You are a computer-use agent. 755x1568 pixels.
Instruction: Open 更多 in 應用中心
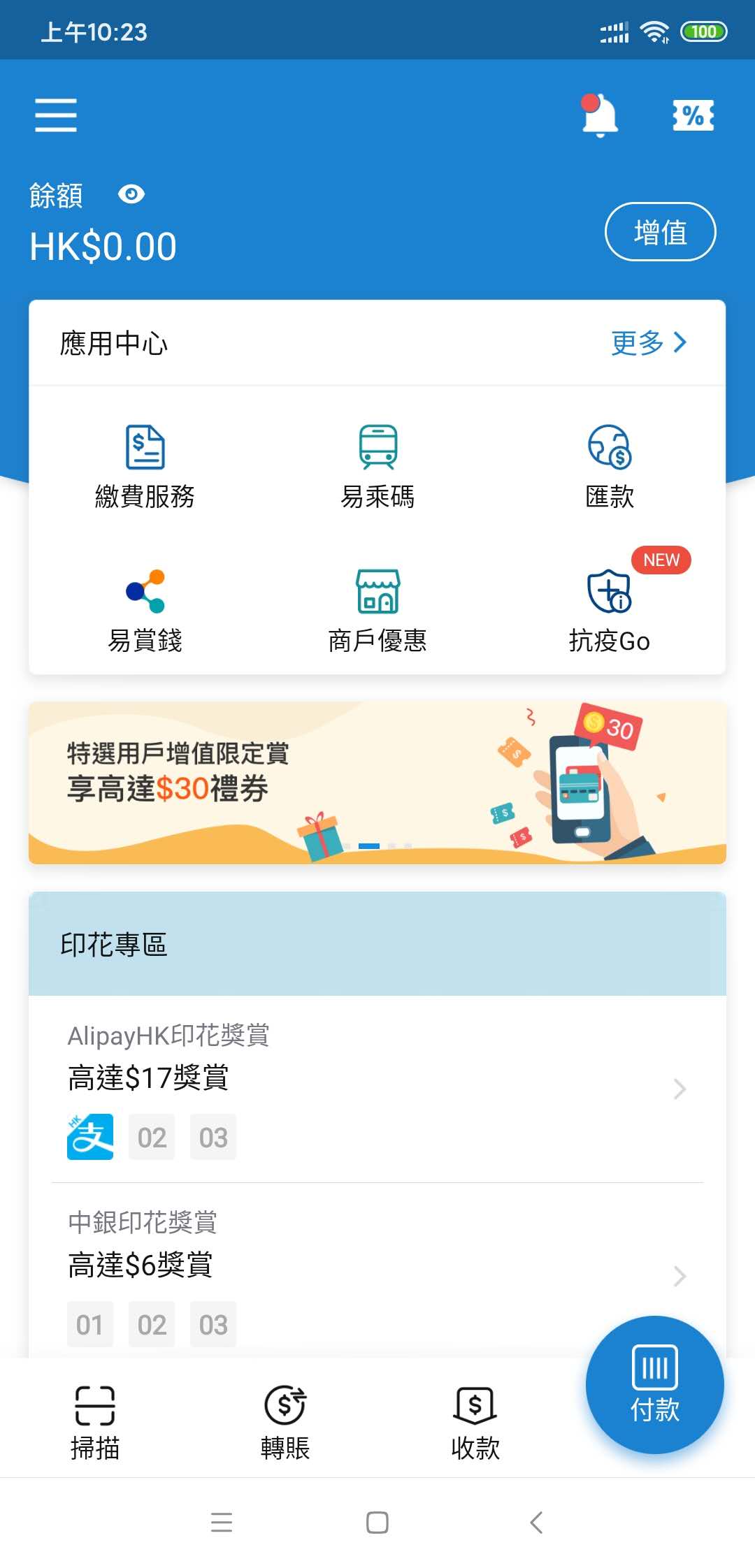tap(648, 342)
